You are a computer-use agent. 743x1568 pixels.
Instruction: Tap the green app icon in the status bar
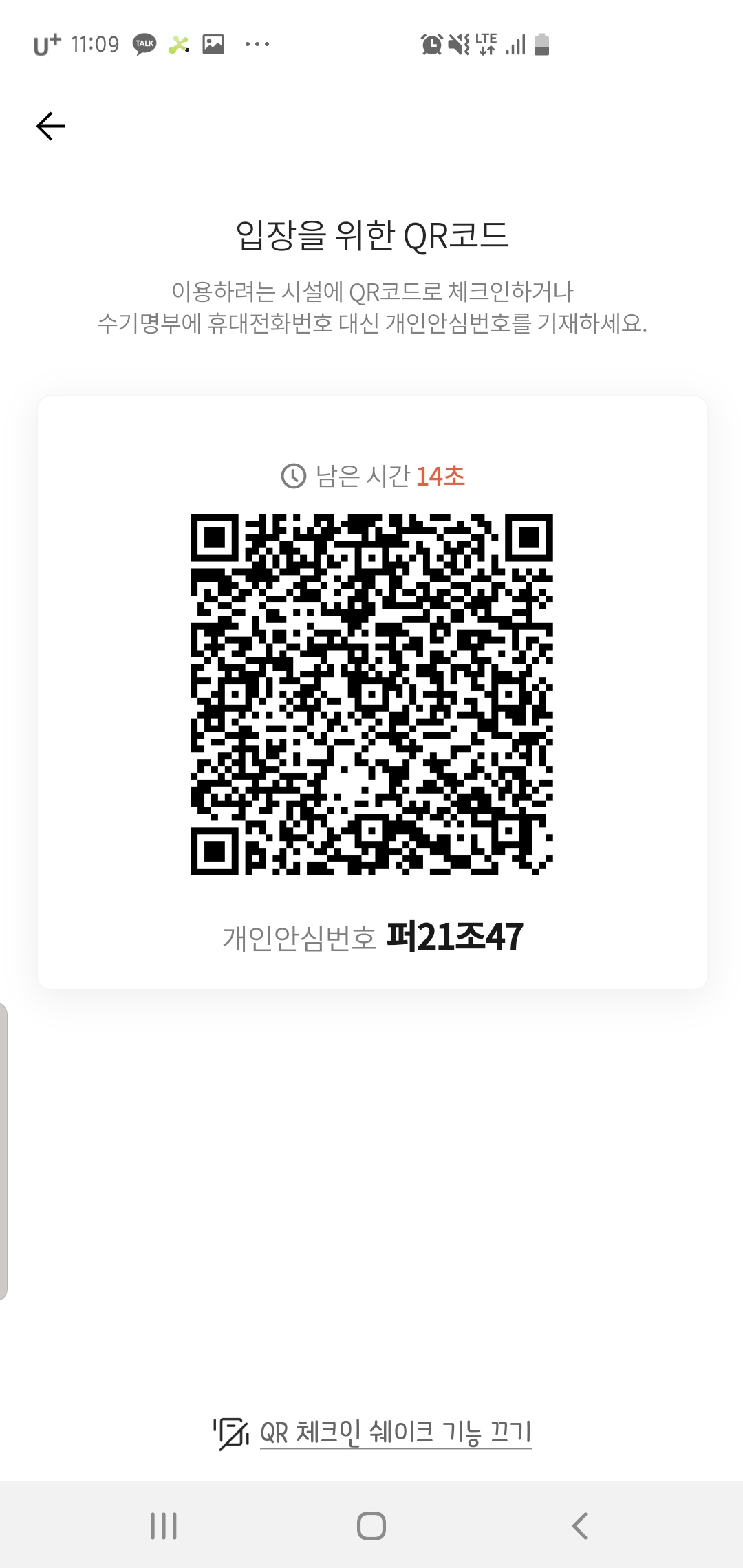point(178,43)
